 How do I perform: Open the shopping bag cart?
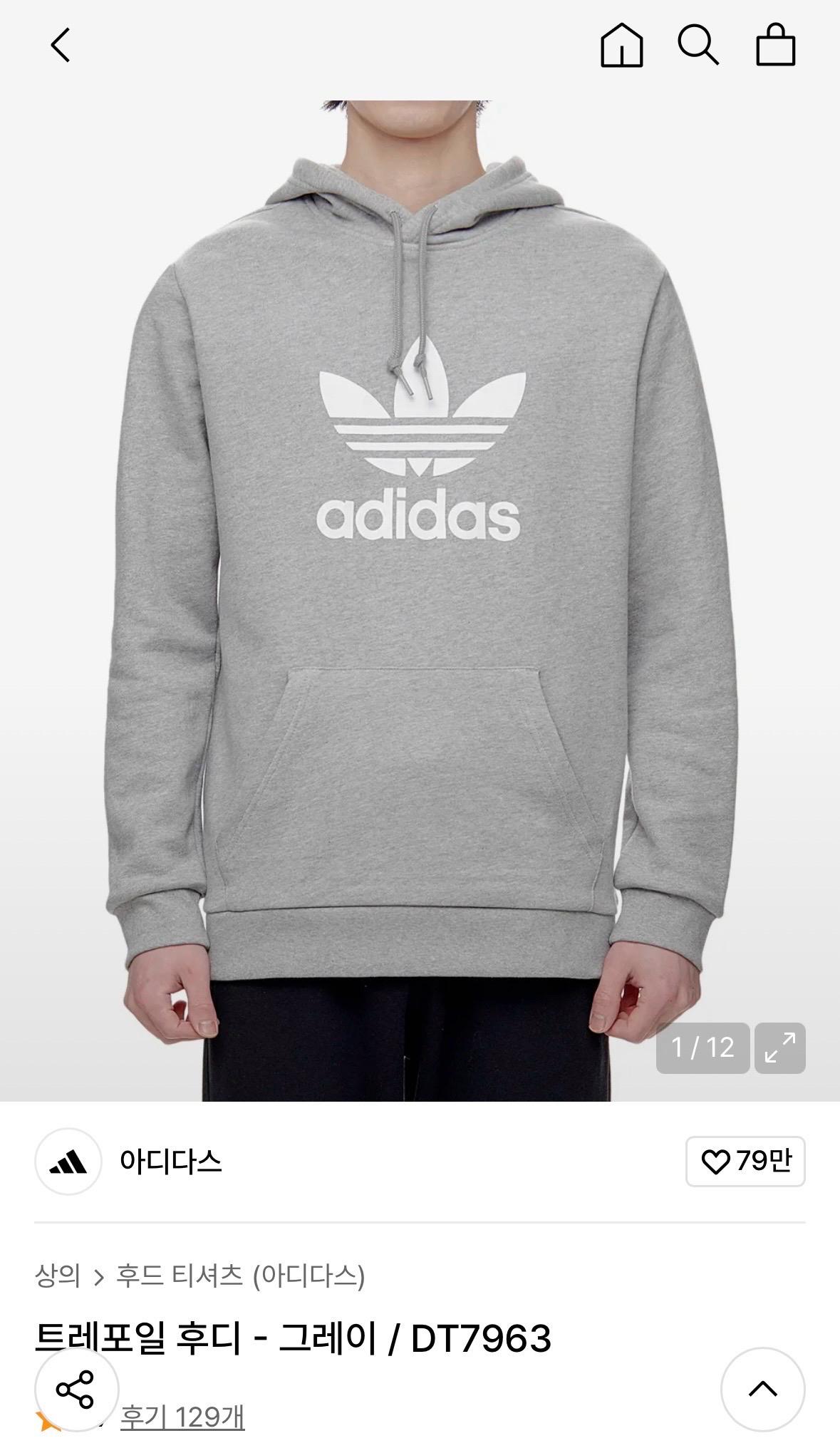tap(775, 46)
